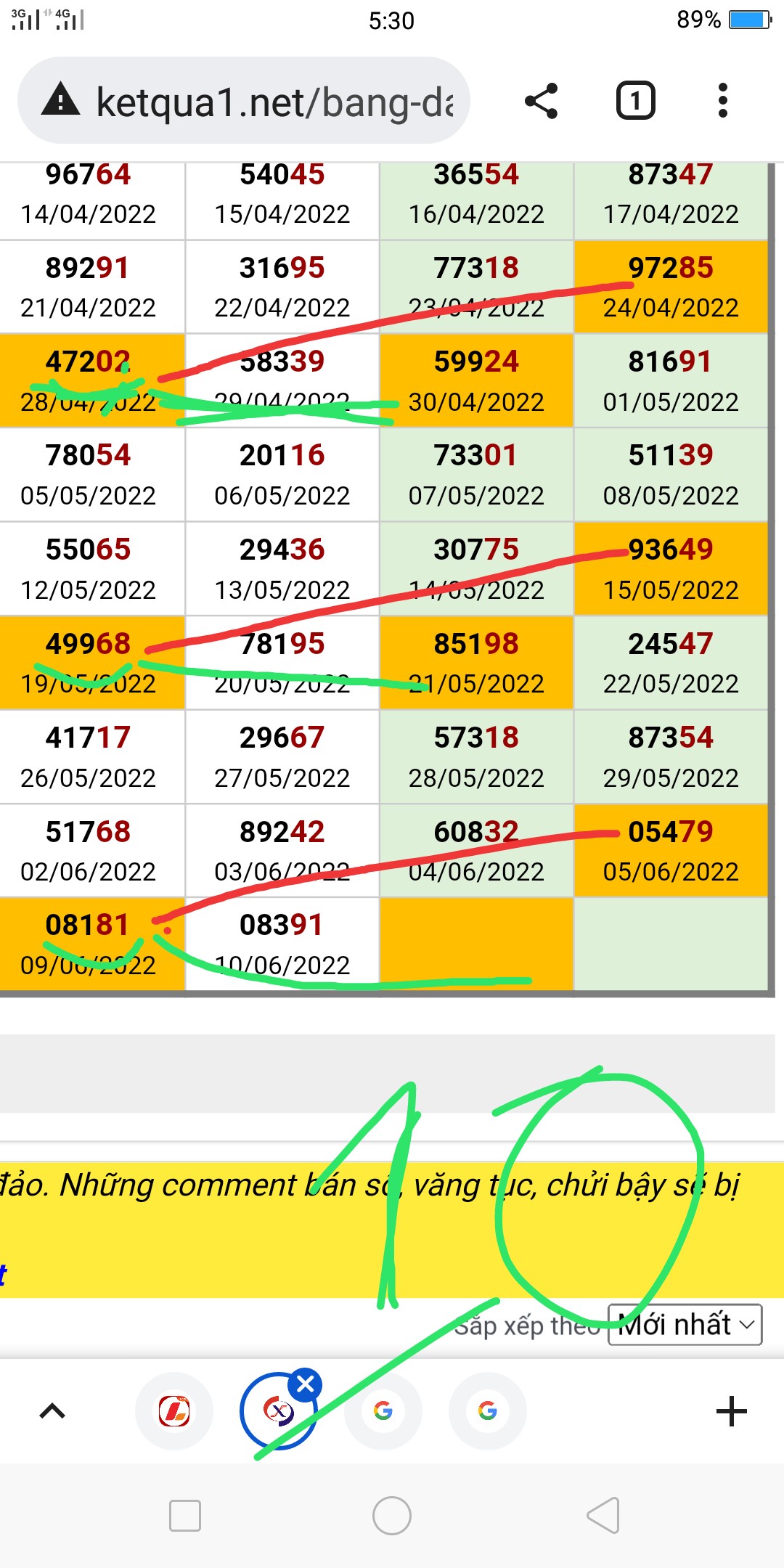Expand the tab strip with up chevron

click(x=52, y=1411)
